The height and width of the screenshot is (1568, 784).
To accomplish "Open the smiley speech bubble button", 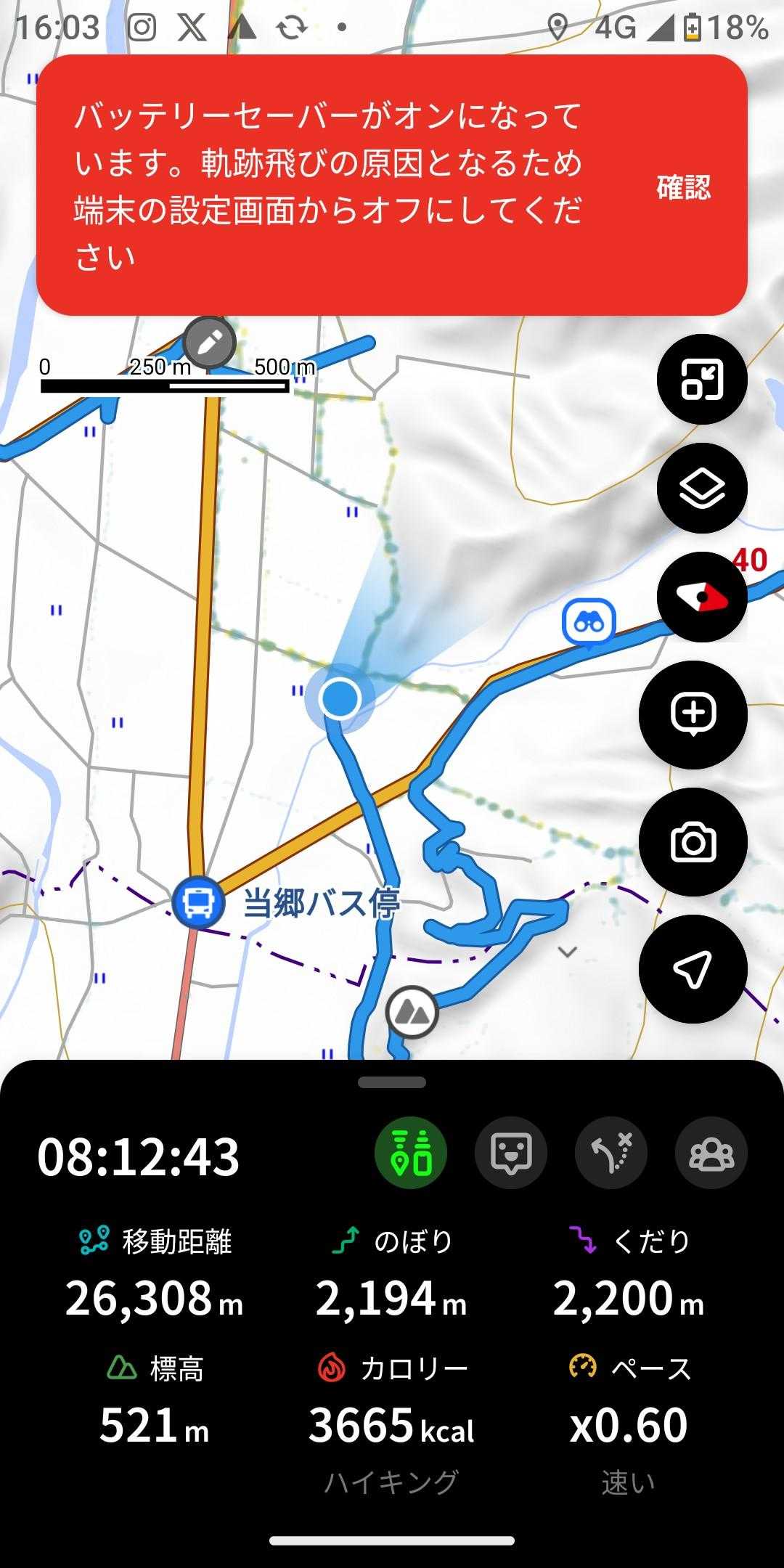I will pos(511,1152).
